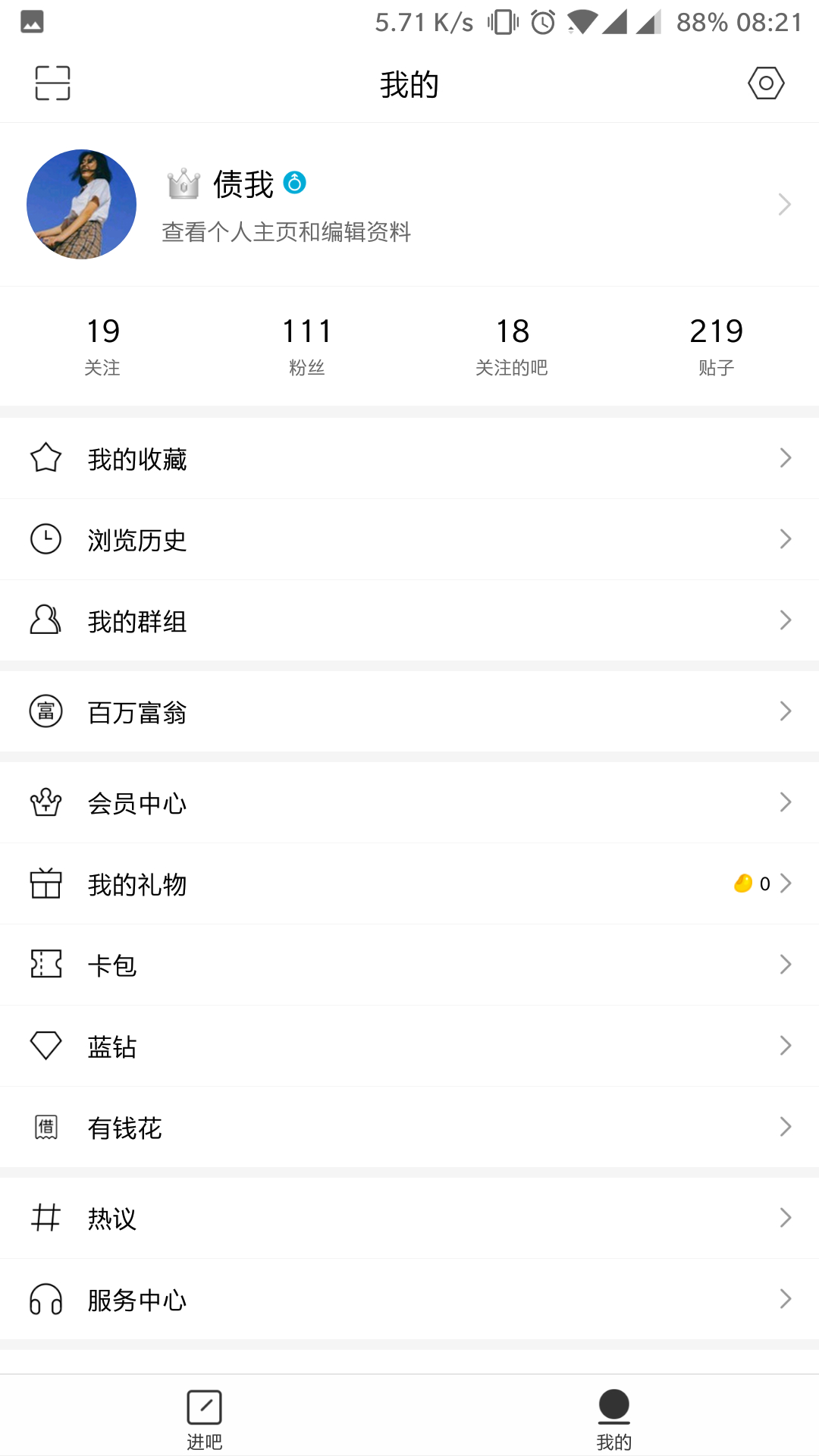The width and height of the screenshot is (819, 1456).
Task: Open 我的收藏 favorites
Action: coord(409,458)
